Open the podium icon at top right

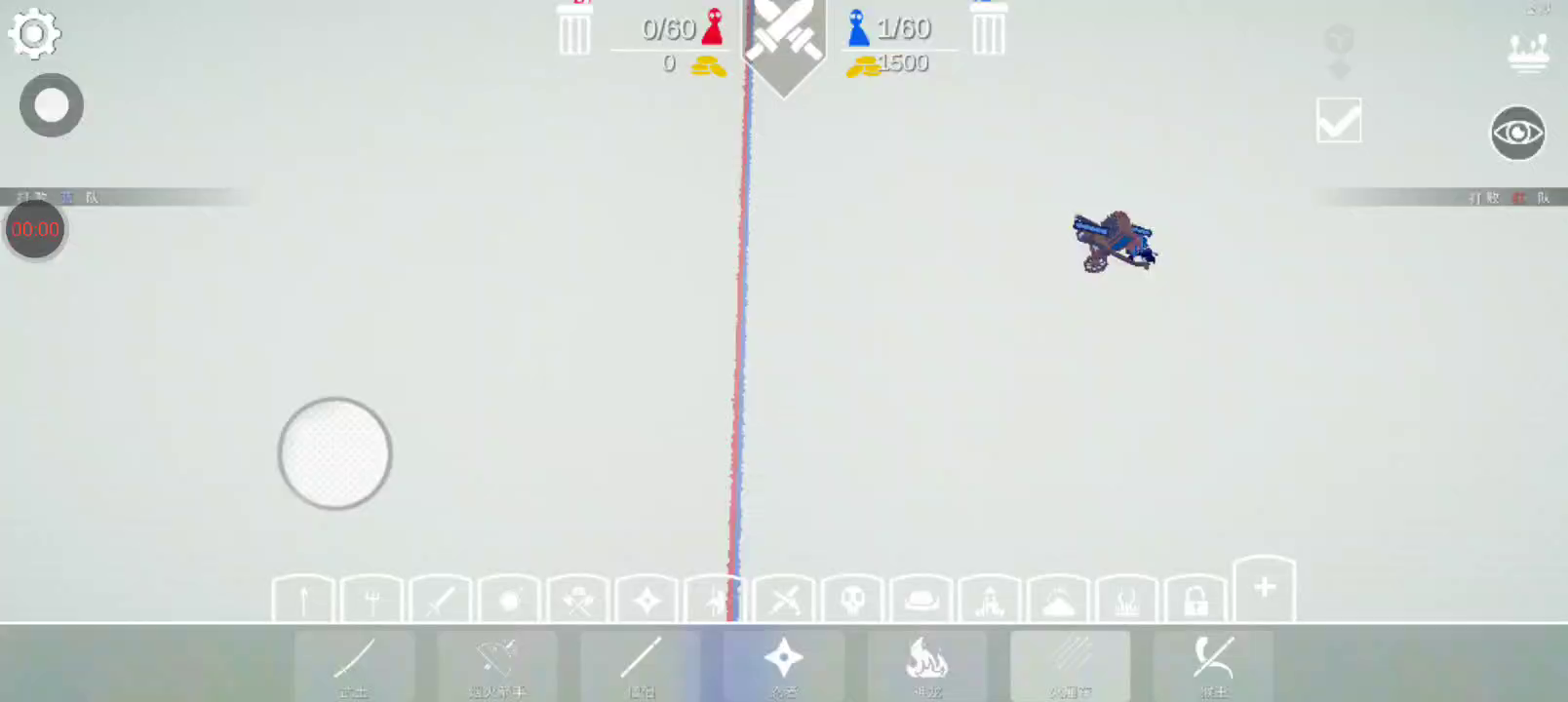[1528, 51]
